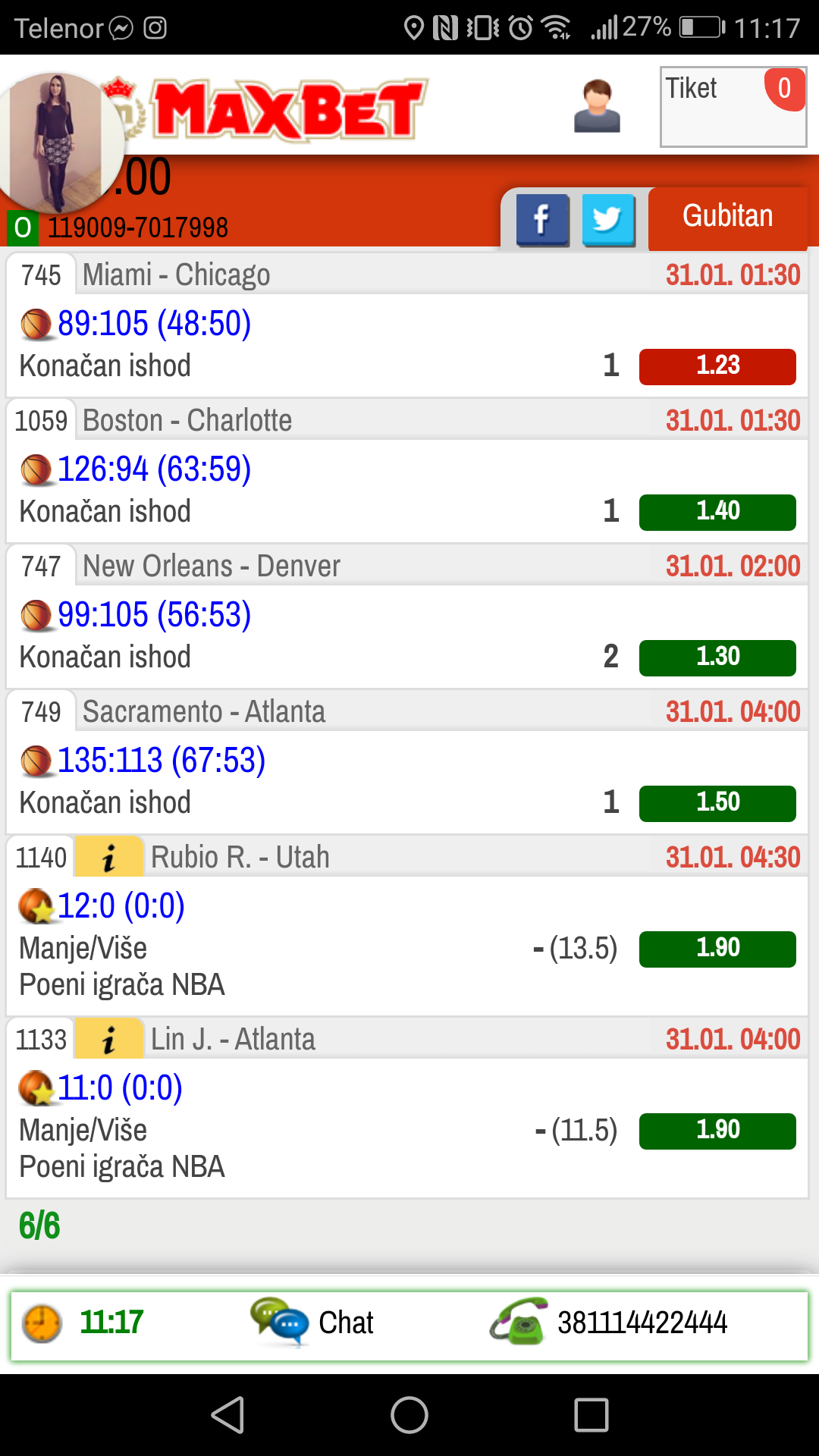Screen dimensions: 819x1456
Task: Go to home screen via navigation bar
Action: 409,1415
